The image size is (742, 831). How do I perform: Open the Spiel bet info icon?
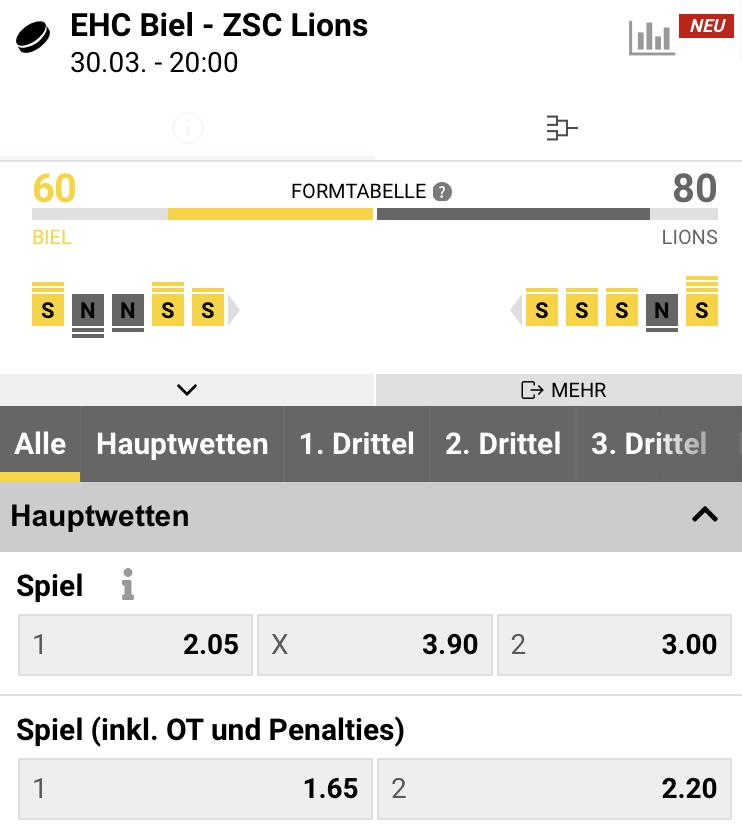point(127,586)
